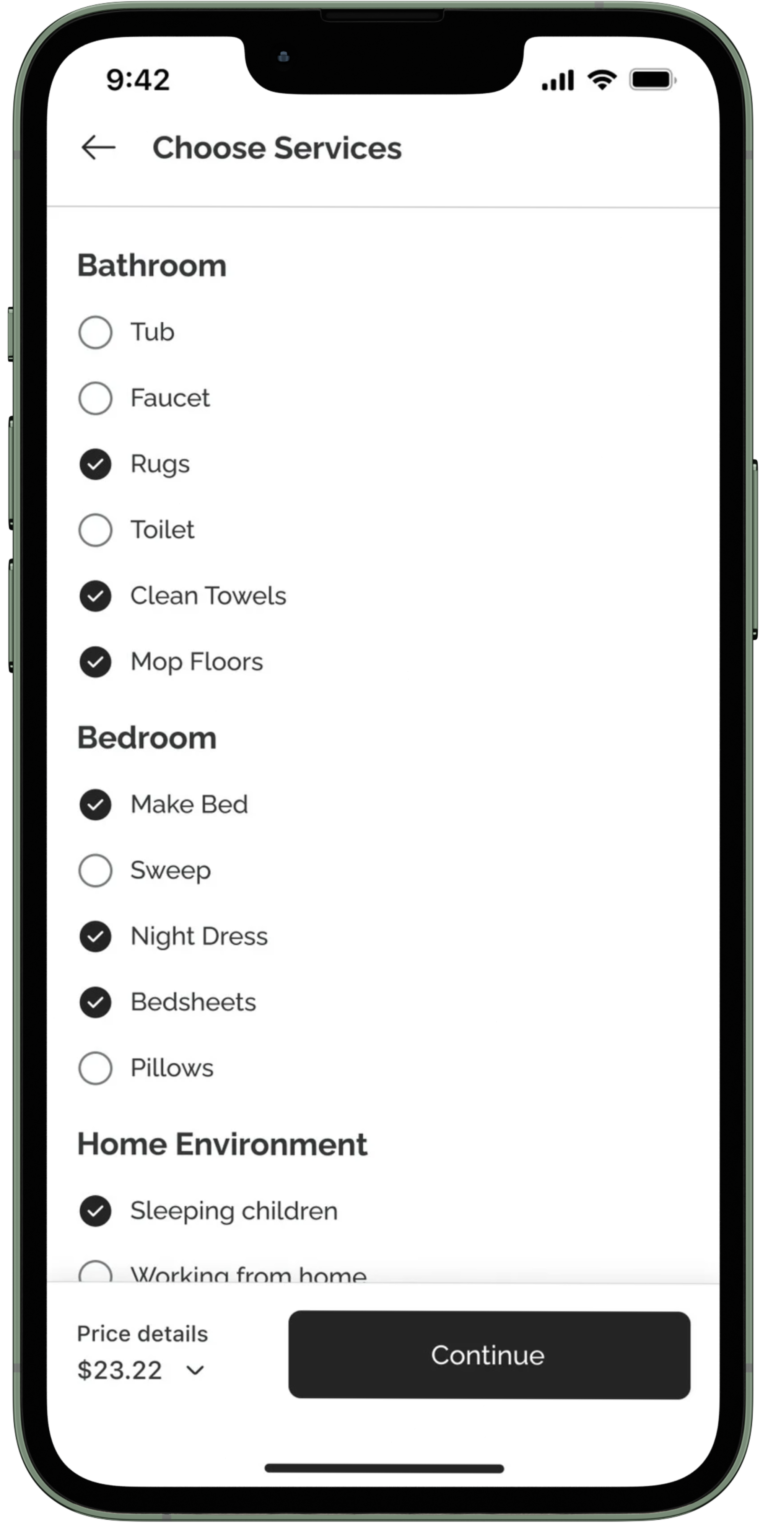Select the Tub service checkbox

point(95,332)
